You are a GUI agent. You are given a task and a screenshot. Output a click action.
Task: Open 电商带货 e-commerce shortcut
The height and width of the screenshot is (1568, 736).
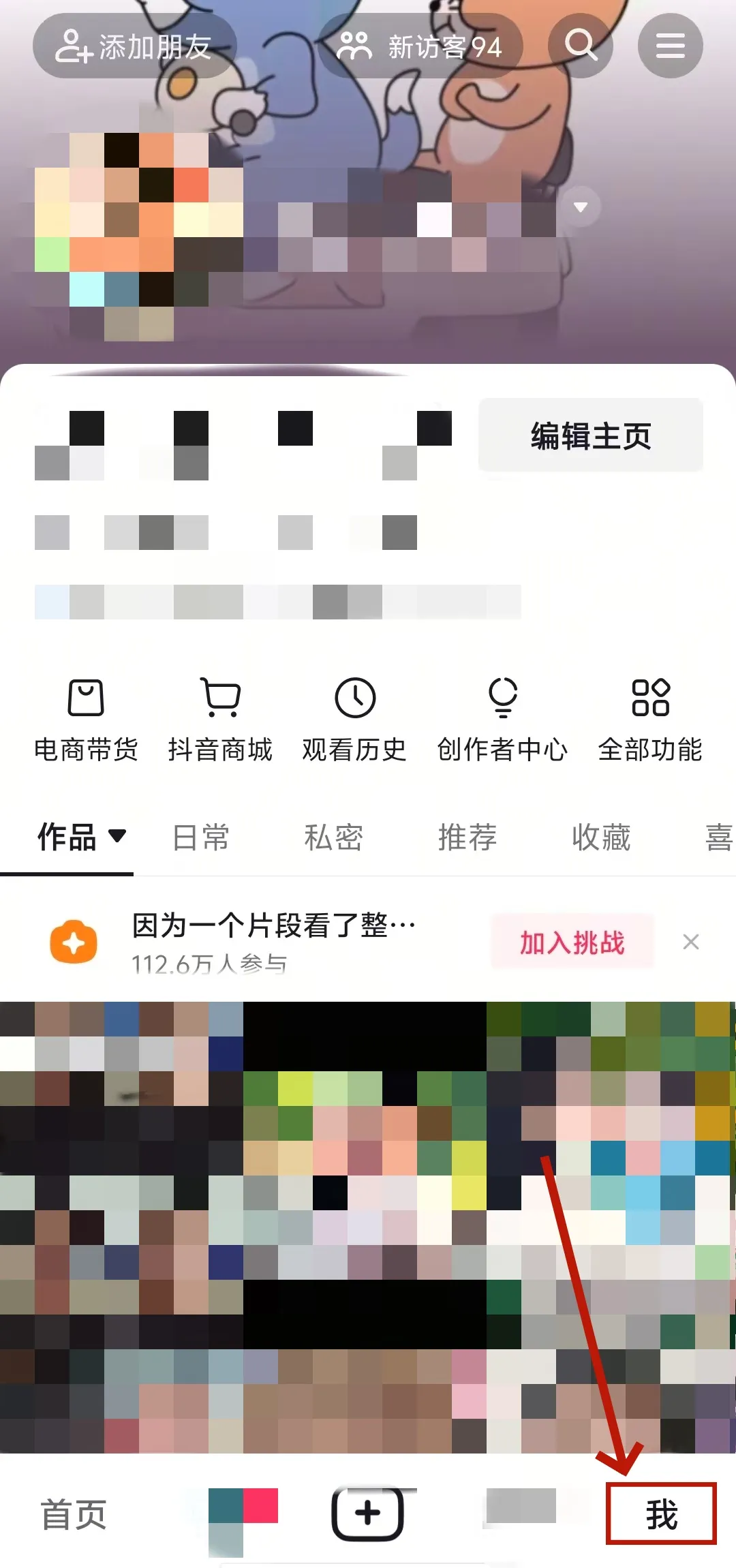pos(86,720)
